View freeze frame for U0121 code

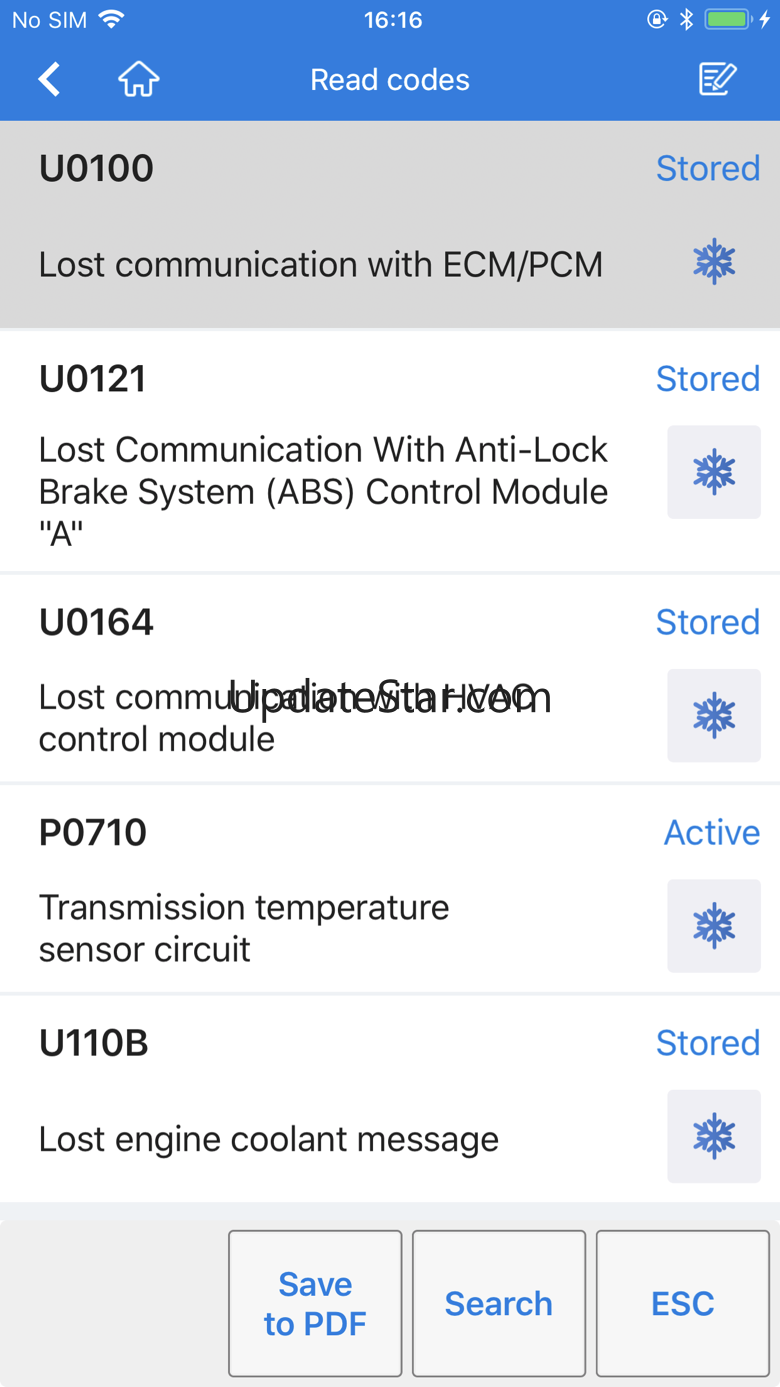[714, 472]
